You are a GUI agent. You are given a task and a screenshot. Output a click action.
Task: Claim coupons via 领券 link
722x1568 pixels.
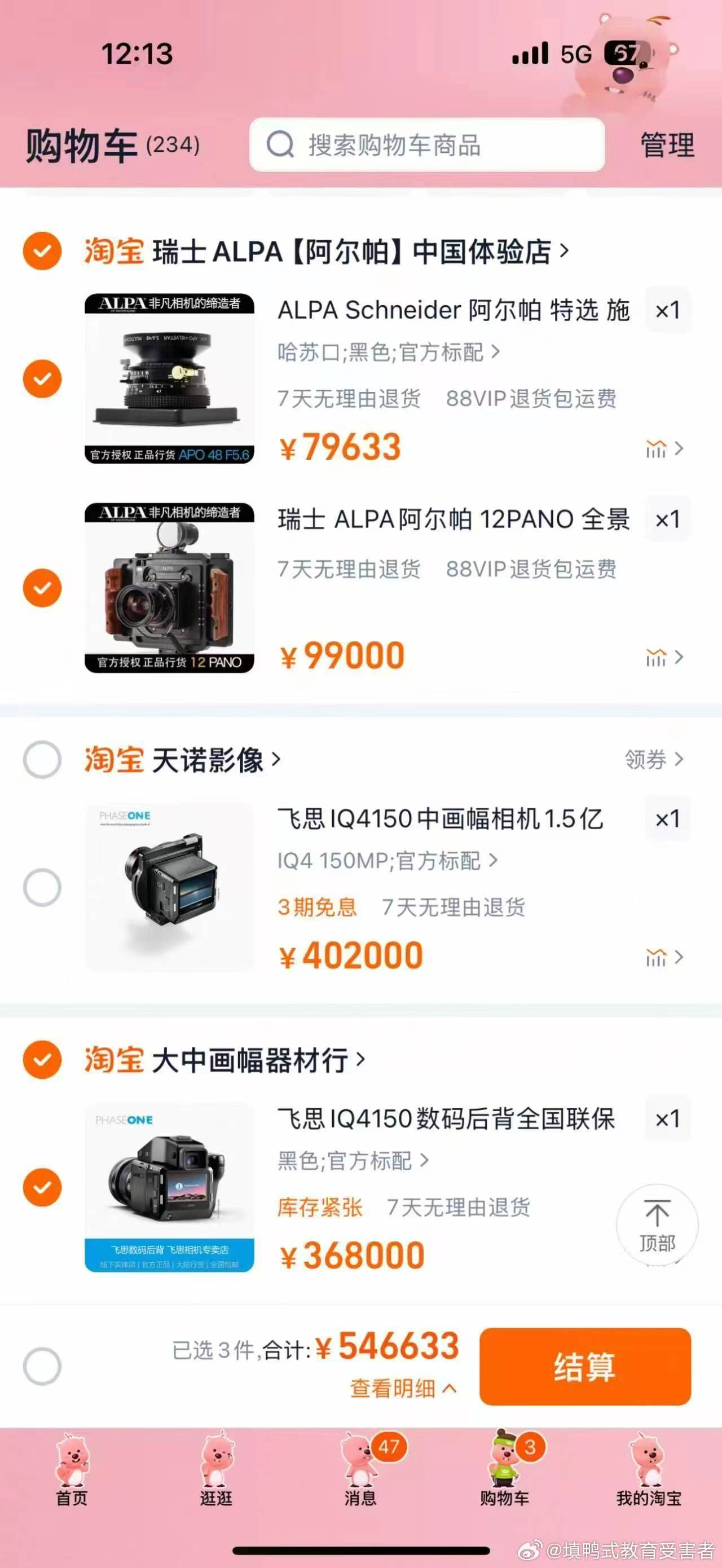coord(646,760)
